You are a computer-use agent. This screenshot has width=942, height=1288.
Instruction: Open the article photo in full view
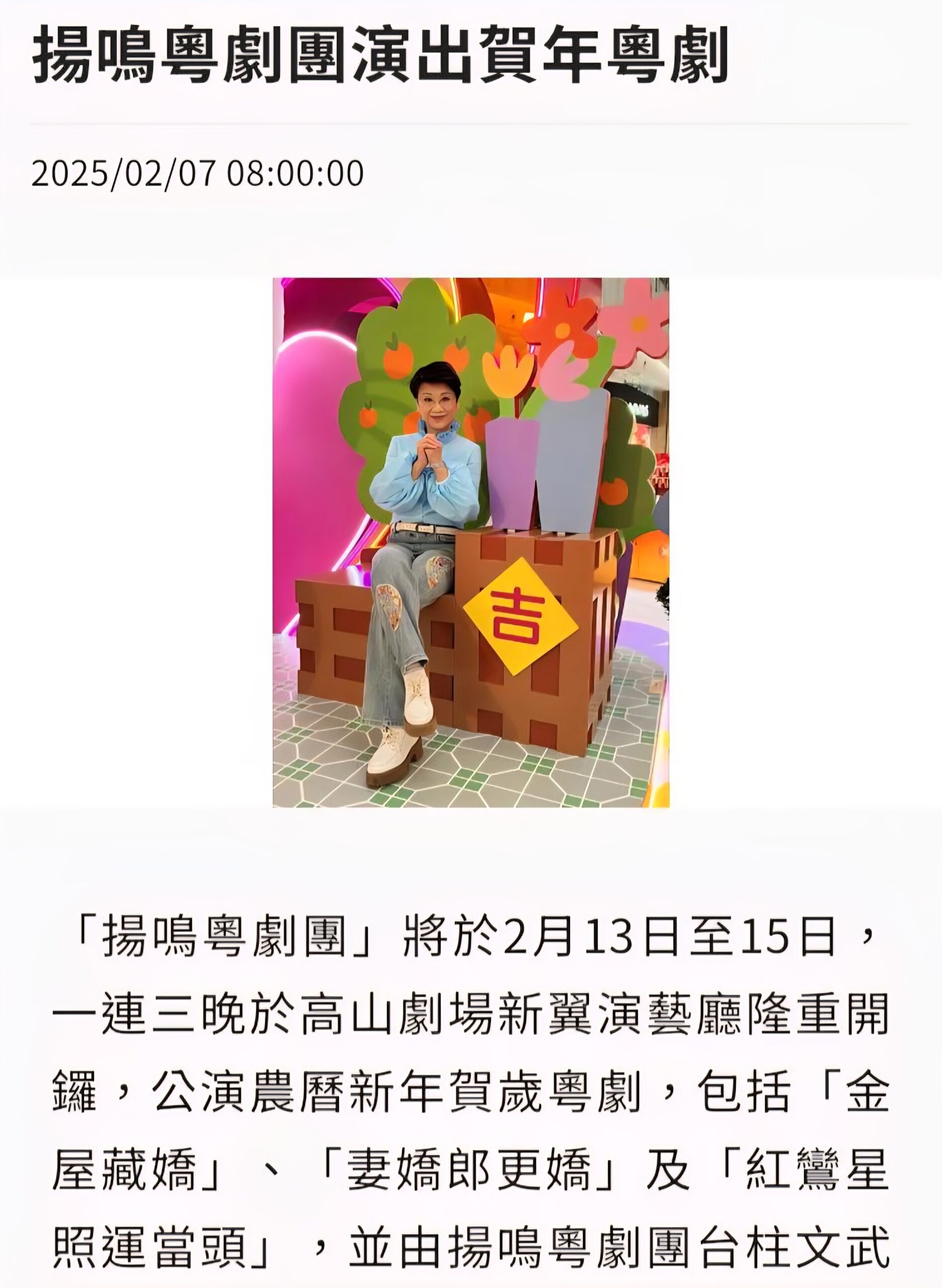point(470,542)
